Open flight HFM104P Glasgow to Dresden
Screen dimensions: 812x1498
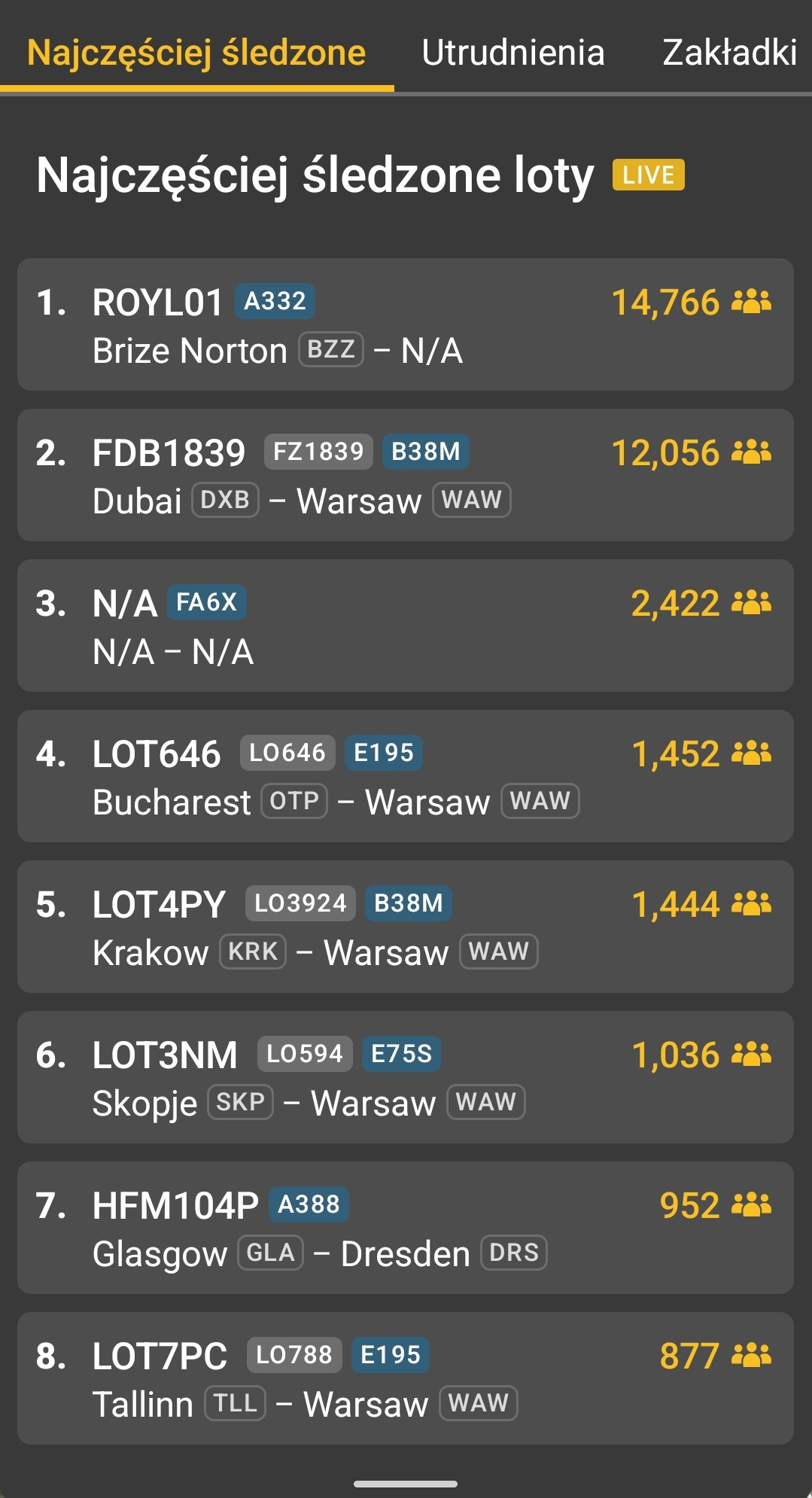(405, 1228)
